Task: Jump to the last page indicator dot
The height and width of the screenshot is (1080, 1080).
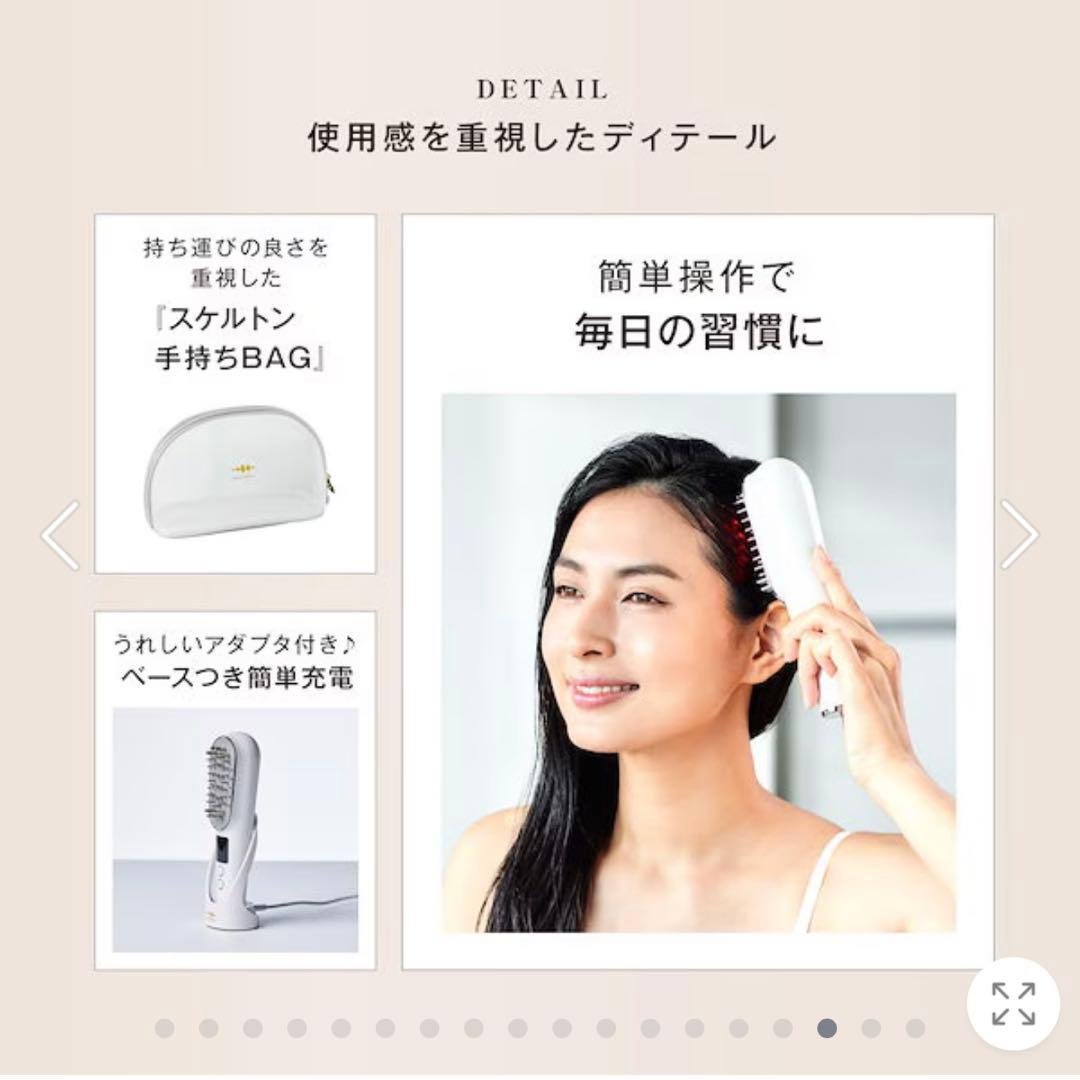Action: (915, 1028)
